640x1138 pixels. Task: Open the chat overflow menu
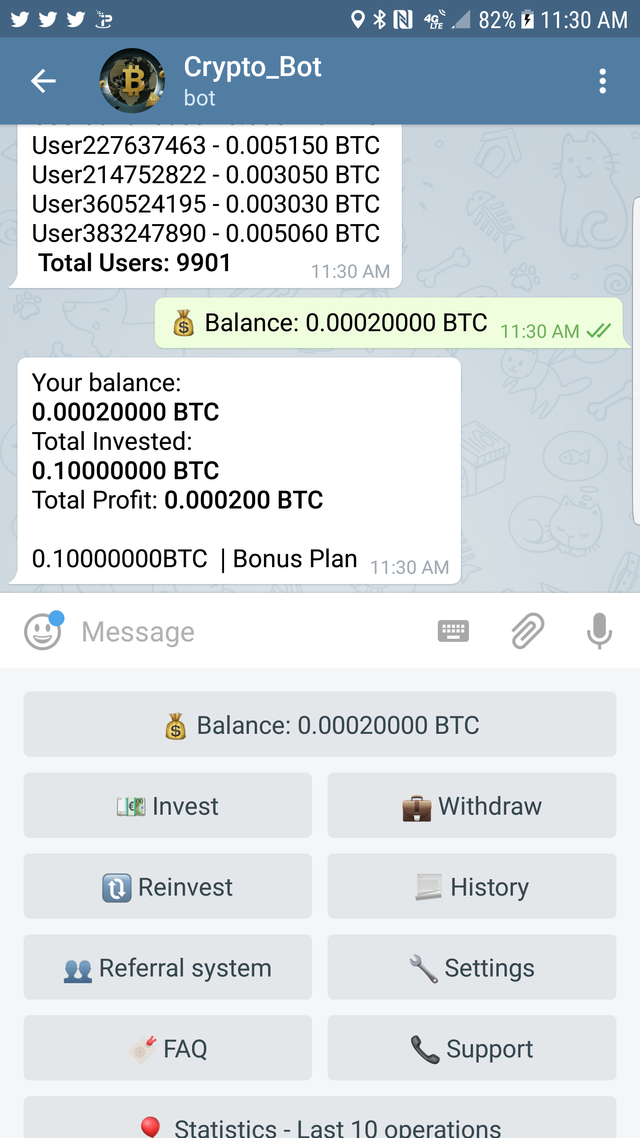click(x=602, y=82)
